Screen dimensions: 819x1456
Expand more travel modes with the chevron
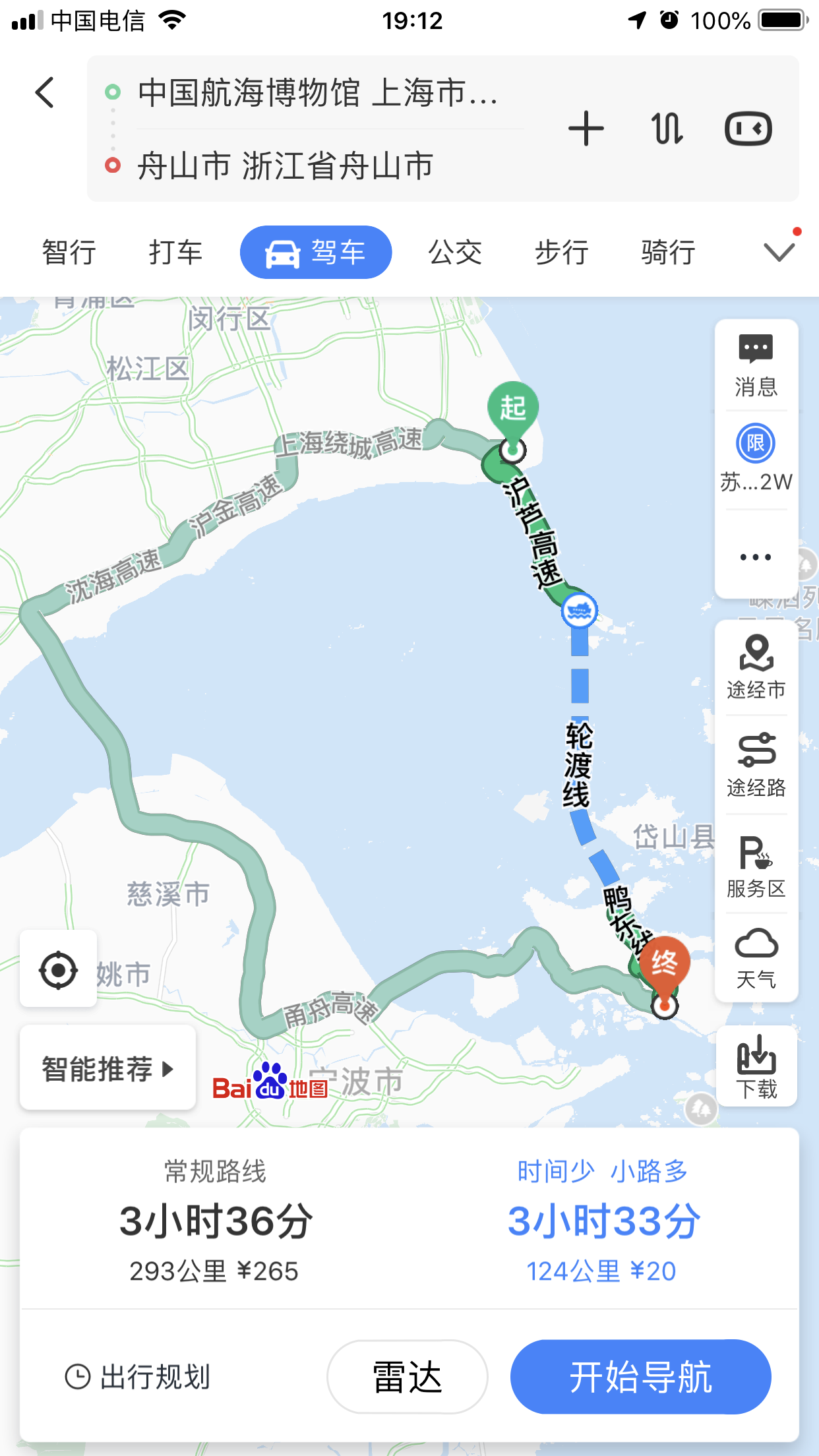pos(779,253)
